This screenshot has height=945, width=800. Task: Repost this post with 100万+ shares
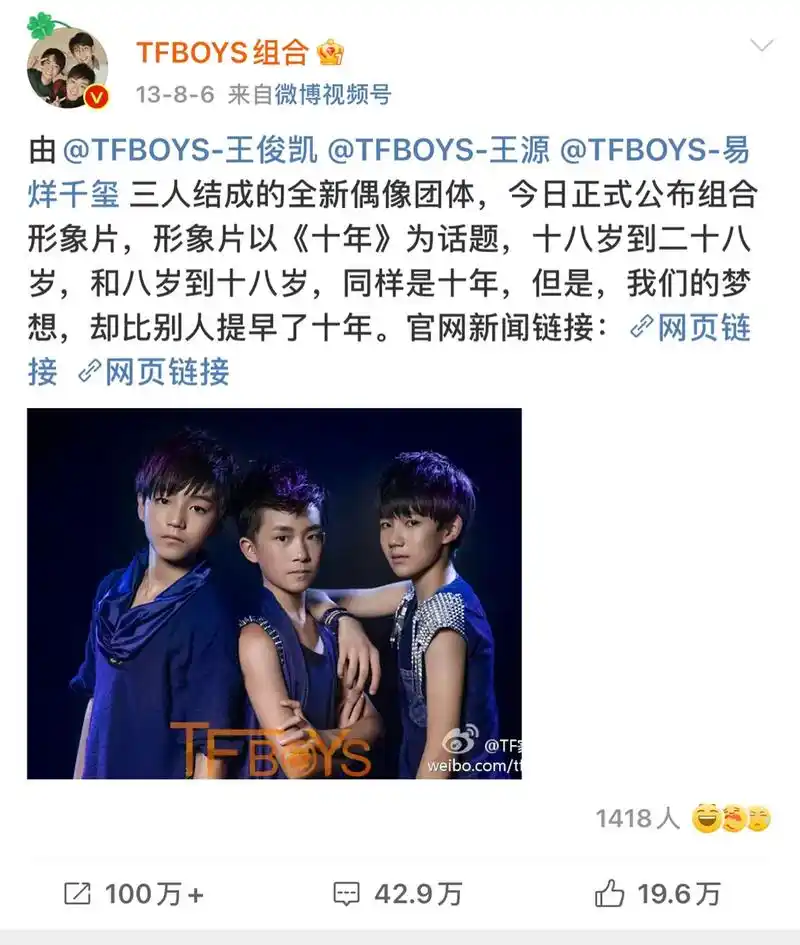(133, 893)
